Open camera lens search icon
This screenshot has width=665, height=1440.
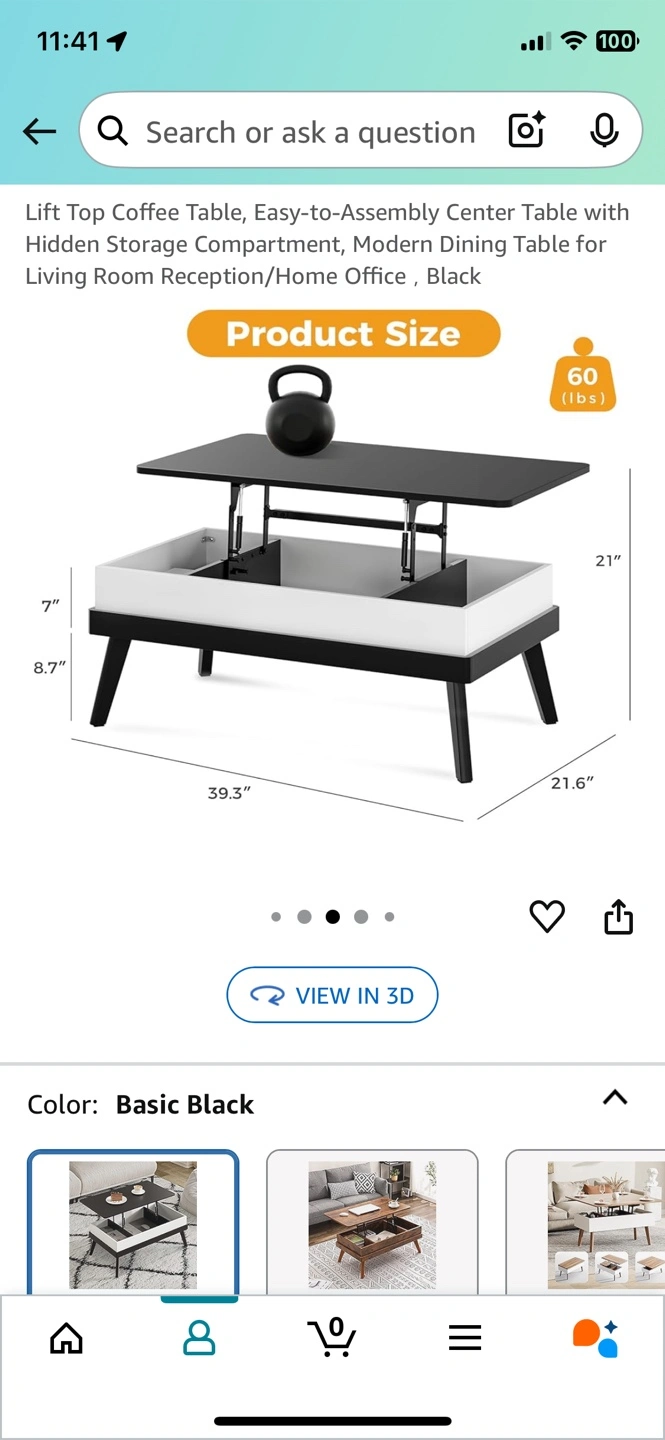[x=526, y=131]
